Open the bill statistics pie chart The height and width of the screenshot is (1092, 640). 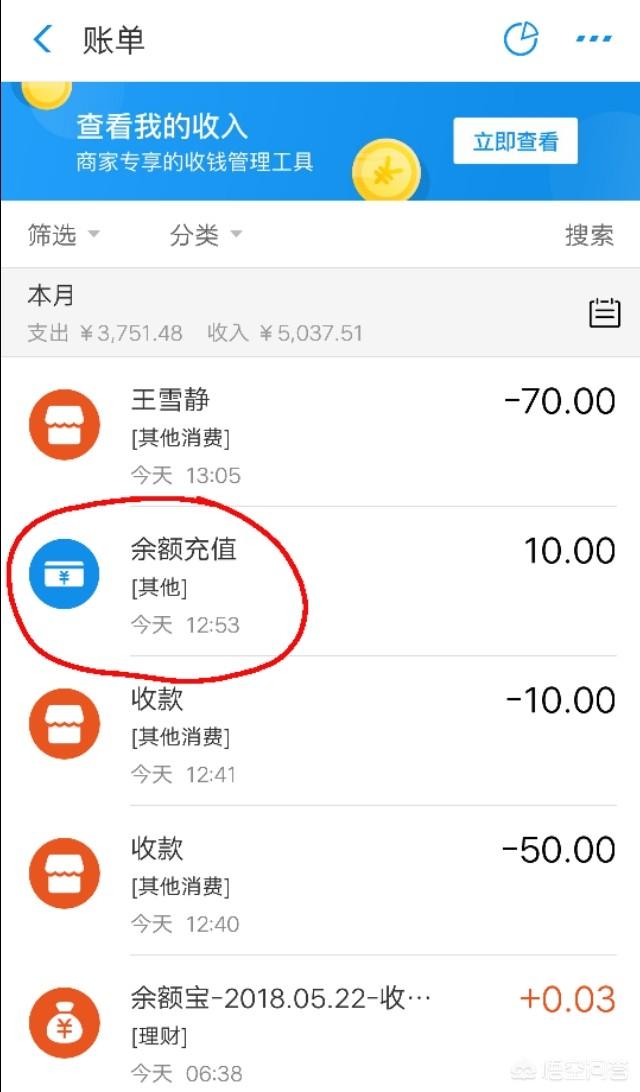[520, 40]
